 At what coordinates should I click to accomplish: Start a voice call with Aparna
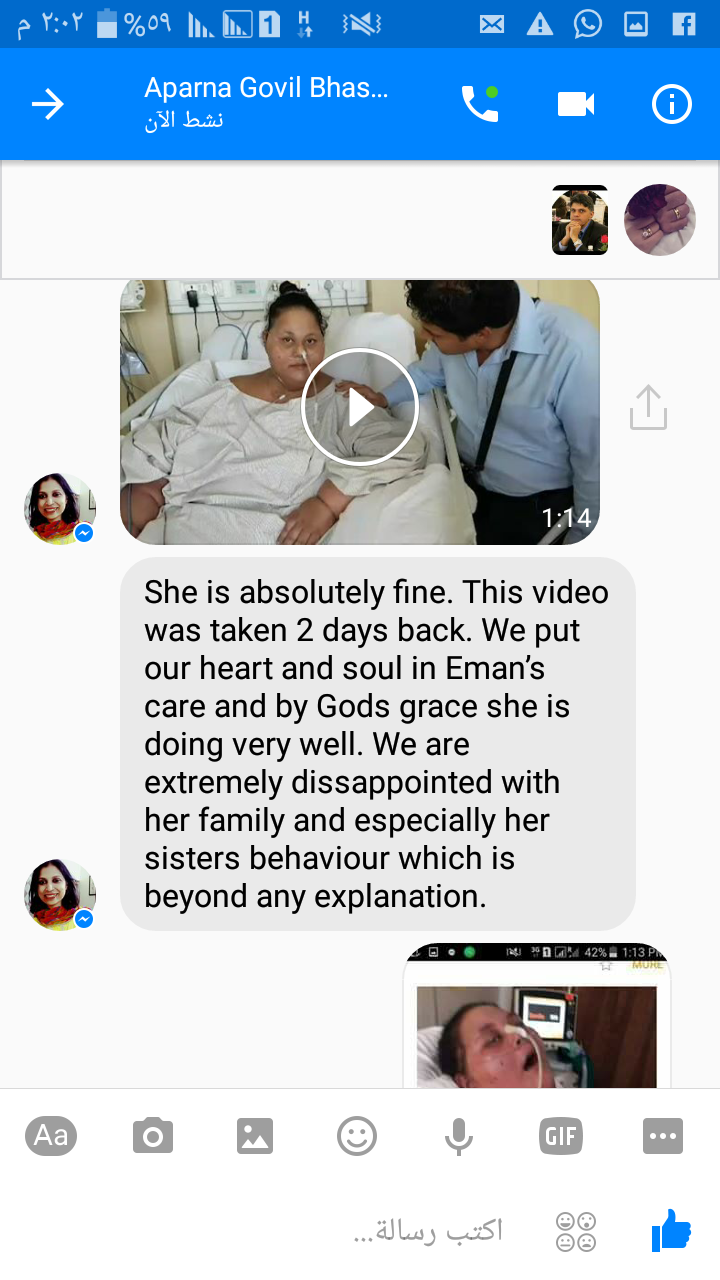tap(479, 104)
